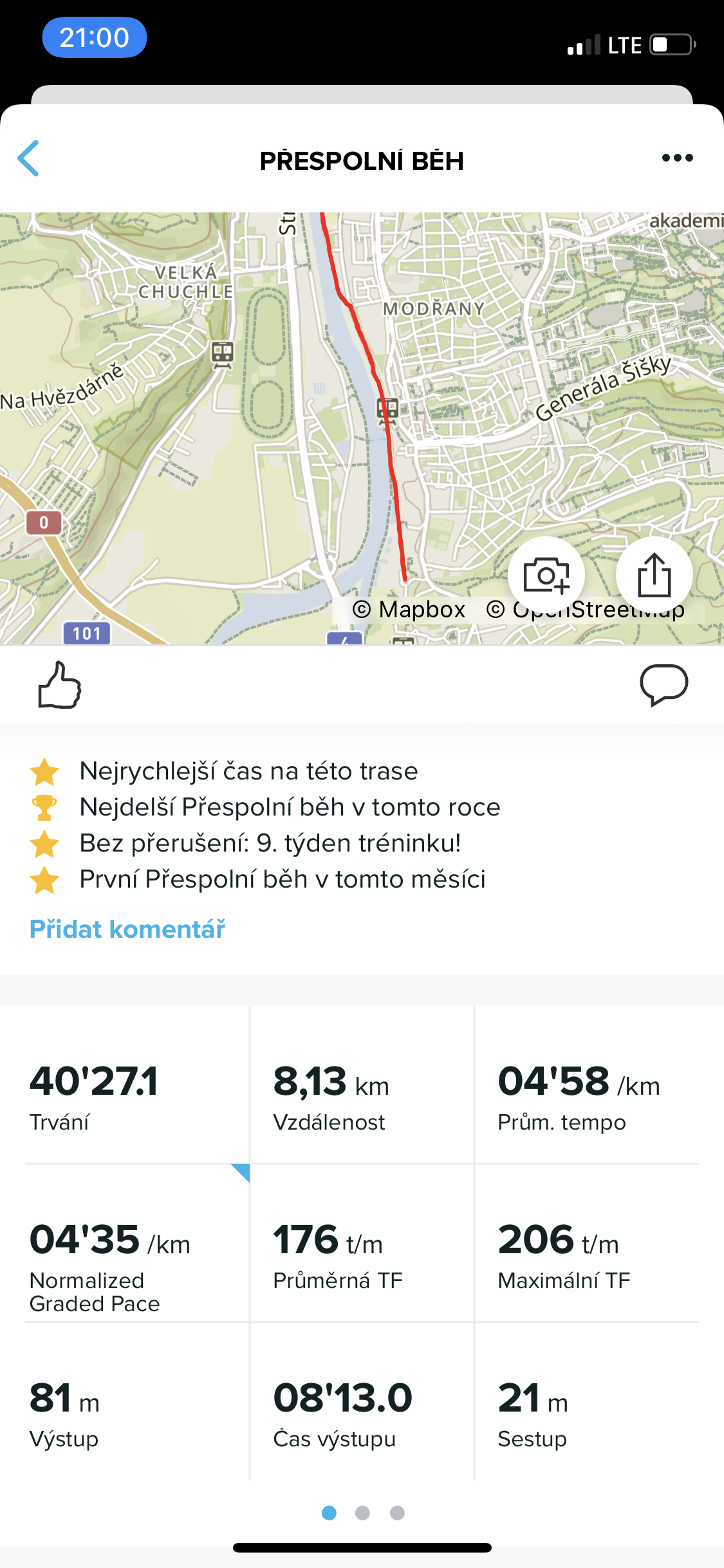Jump to the second stats page dot
Image resolution: width=724 pixels, height=1568 pixels.
click(362, 1513)
